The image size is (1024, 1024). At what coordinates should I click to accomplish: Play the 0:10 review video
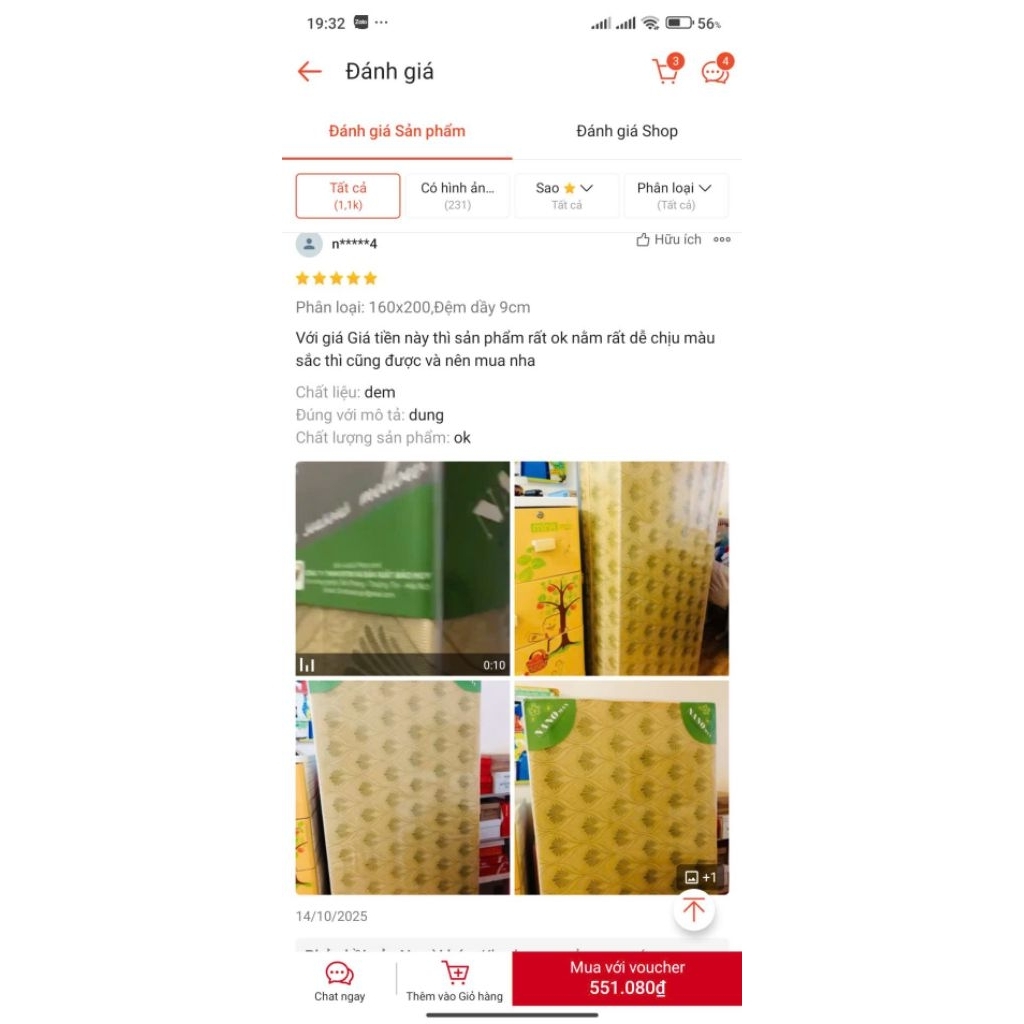pyautogui.click(x=402, y=568)
